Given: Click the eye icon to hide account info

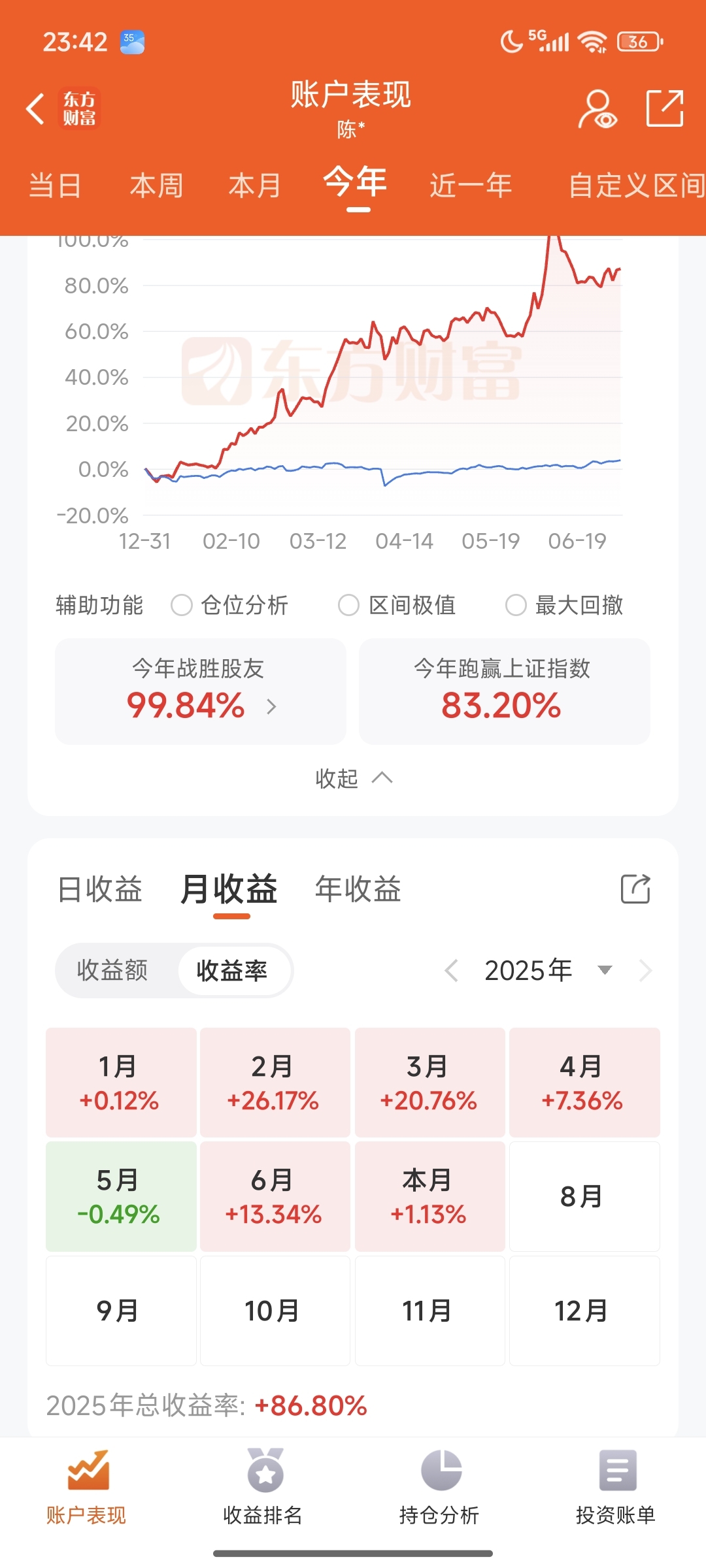Looking at the screenshot, I should pos(599,108).
